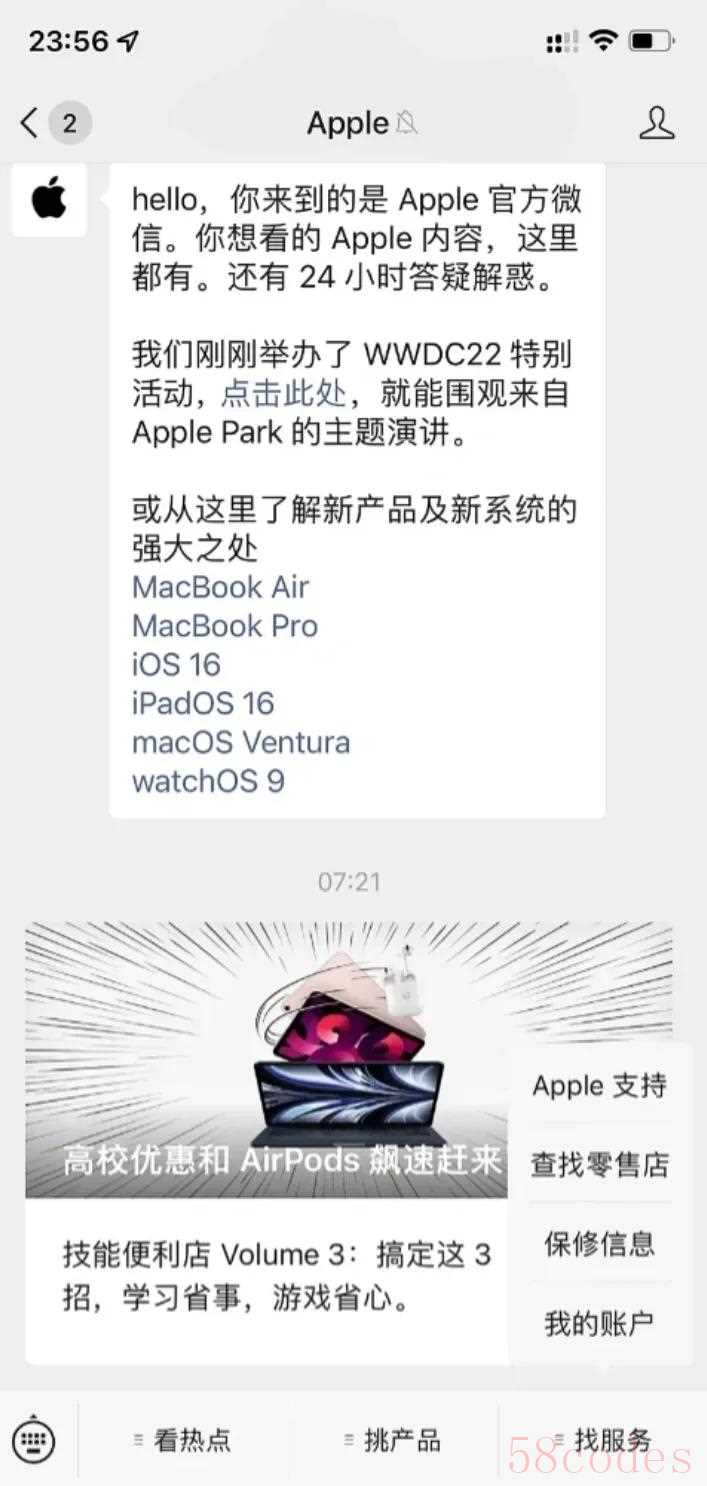Tap the 找服务 menu button
The height and width of the screenshot is (1486, 707).
pos(603,1440)
